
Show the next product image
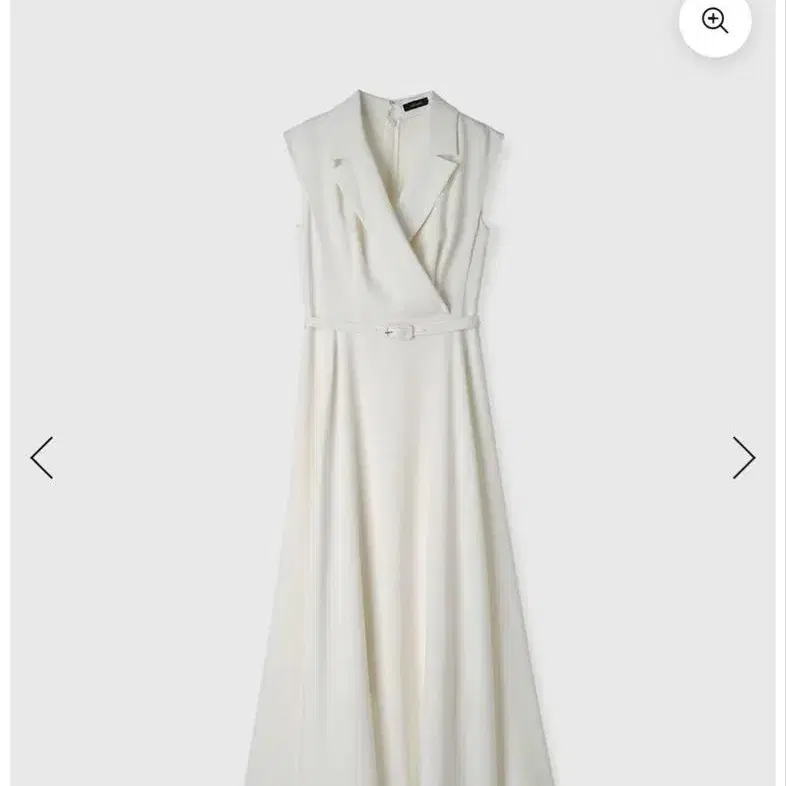[x=743, y=458]
